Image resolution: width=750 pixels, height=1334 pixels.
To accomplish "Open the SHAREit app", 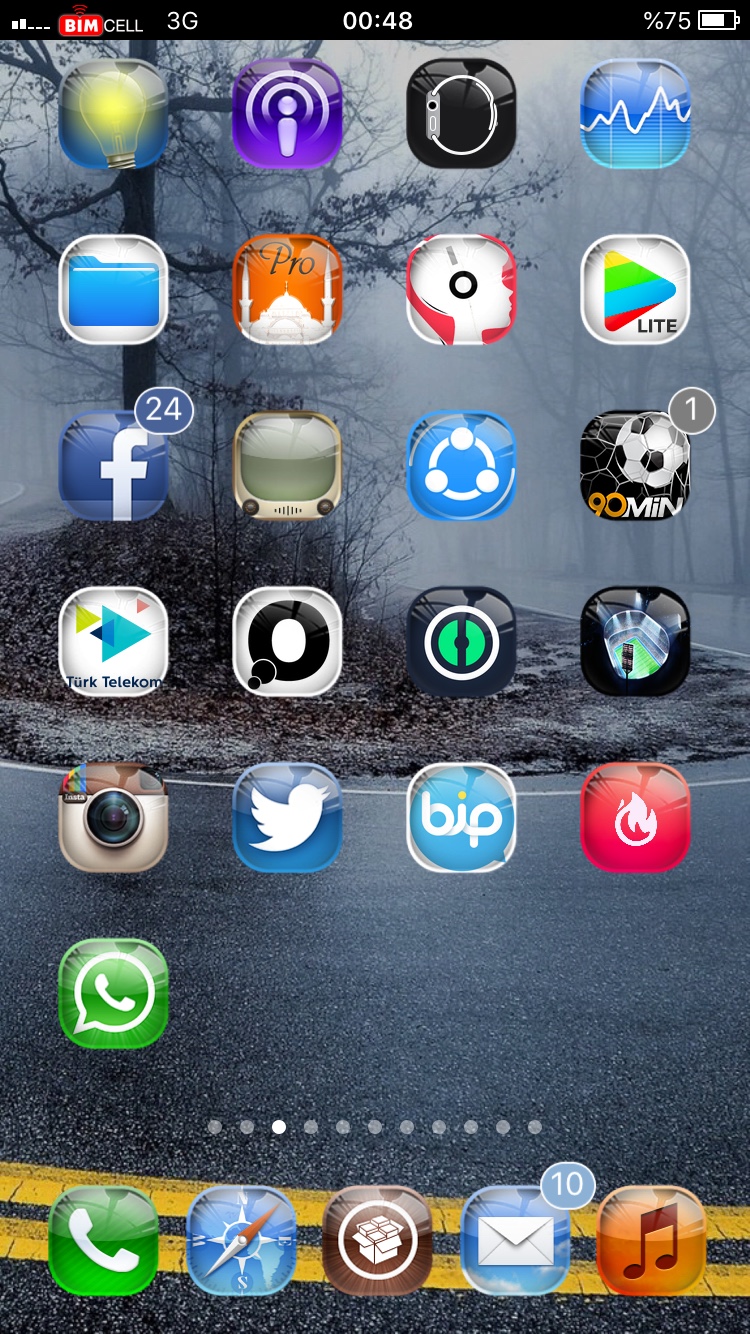I will [x=461, y=466].
